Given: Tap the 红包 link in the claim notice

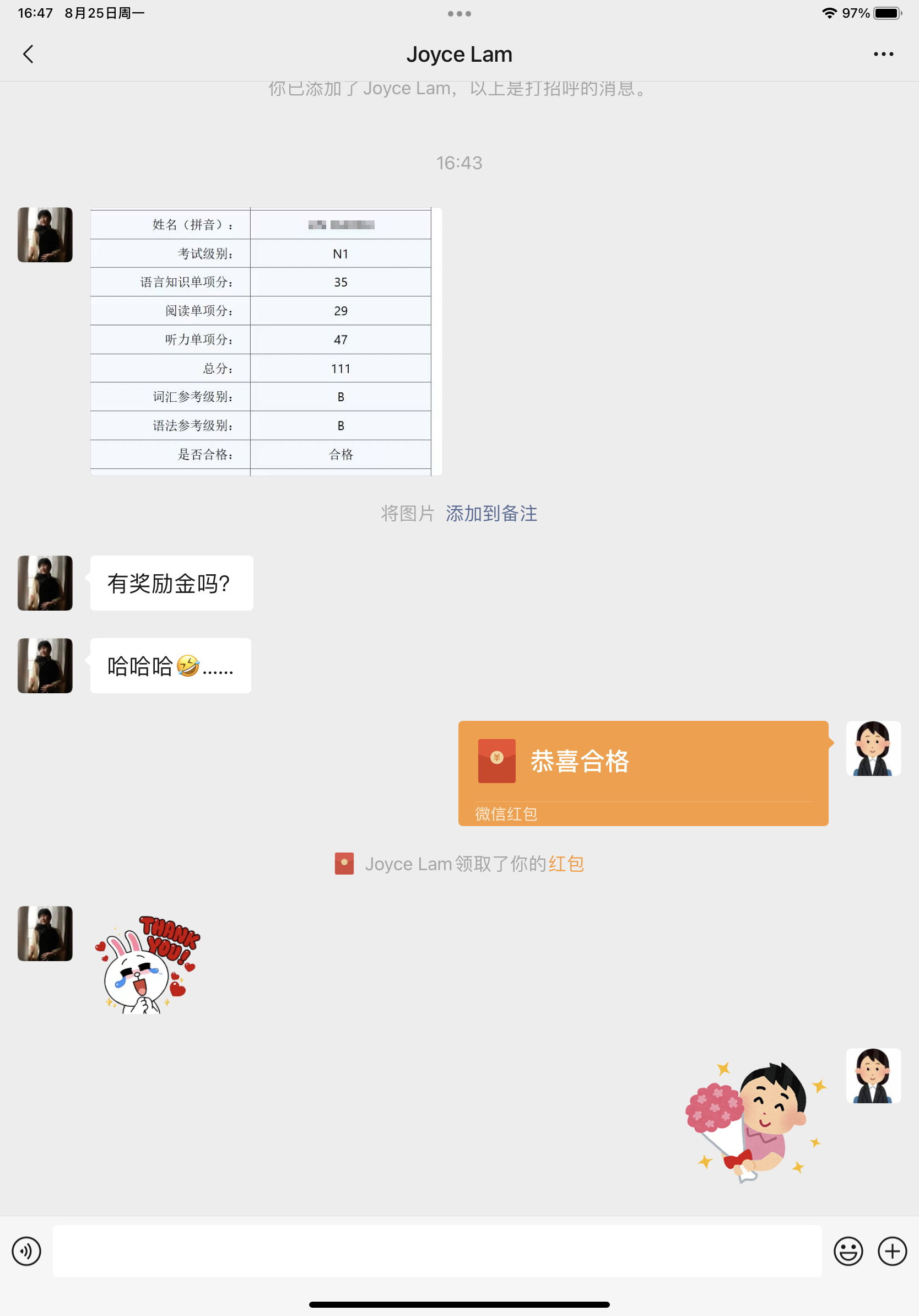Looking at the screenshot, I should click(x=566, y=864).
